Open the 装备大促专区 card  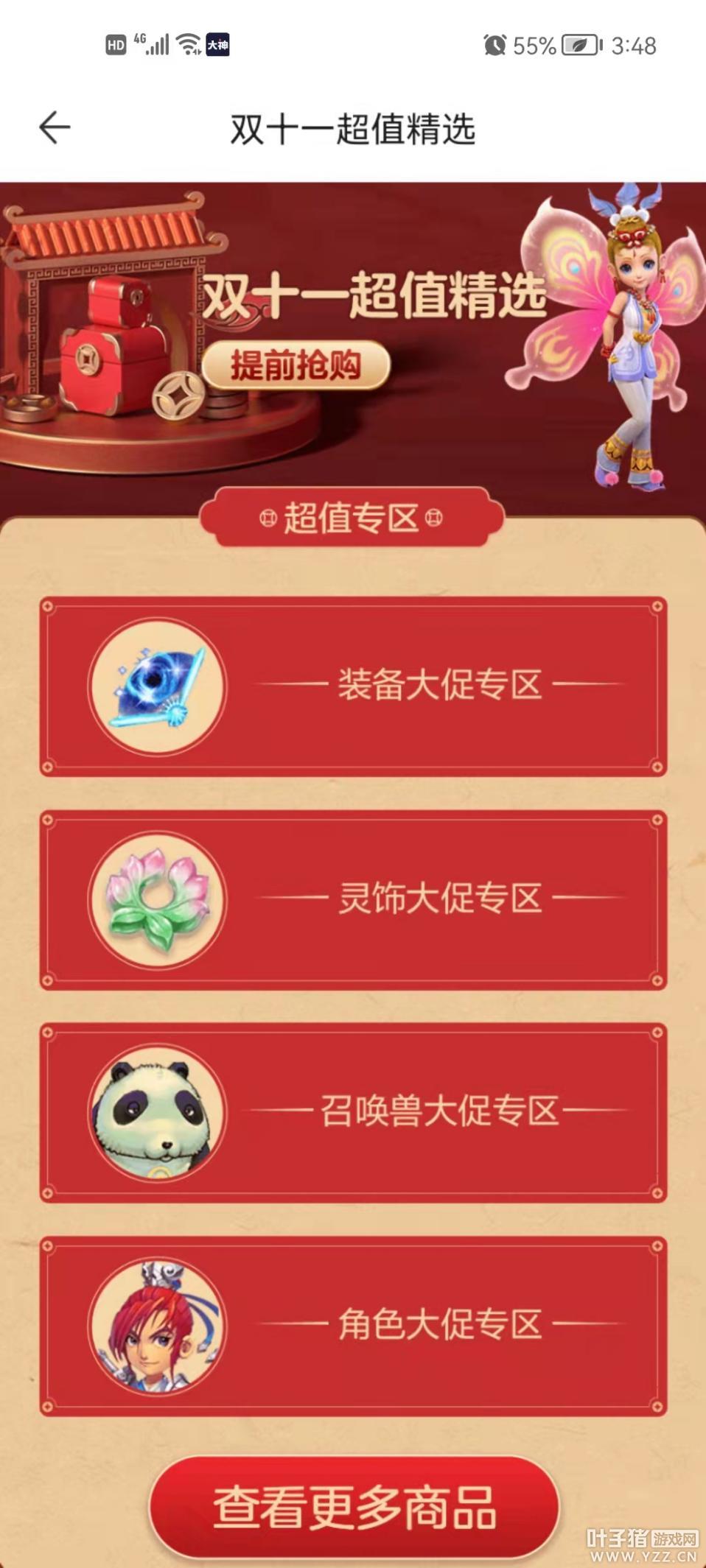pyautogui.click(x=353, y=686)
